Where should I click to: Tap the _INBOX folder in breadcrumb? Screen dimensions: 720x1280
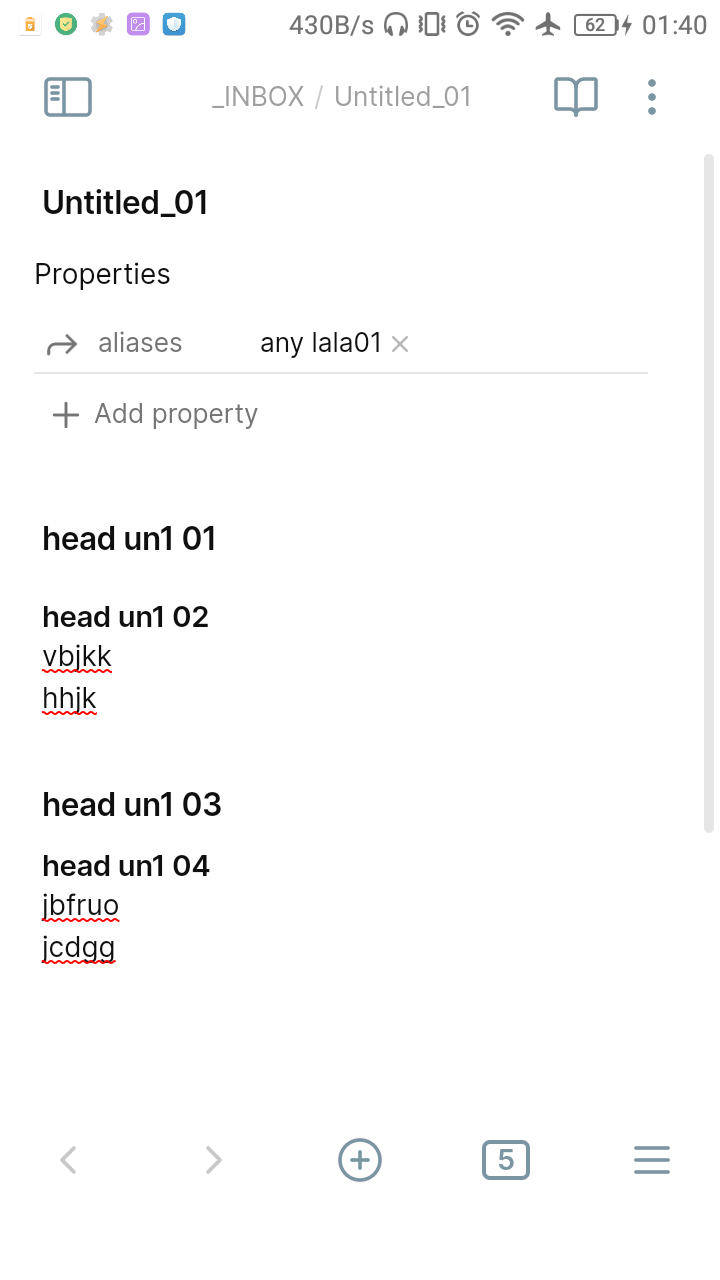coord(258,97)
